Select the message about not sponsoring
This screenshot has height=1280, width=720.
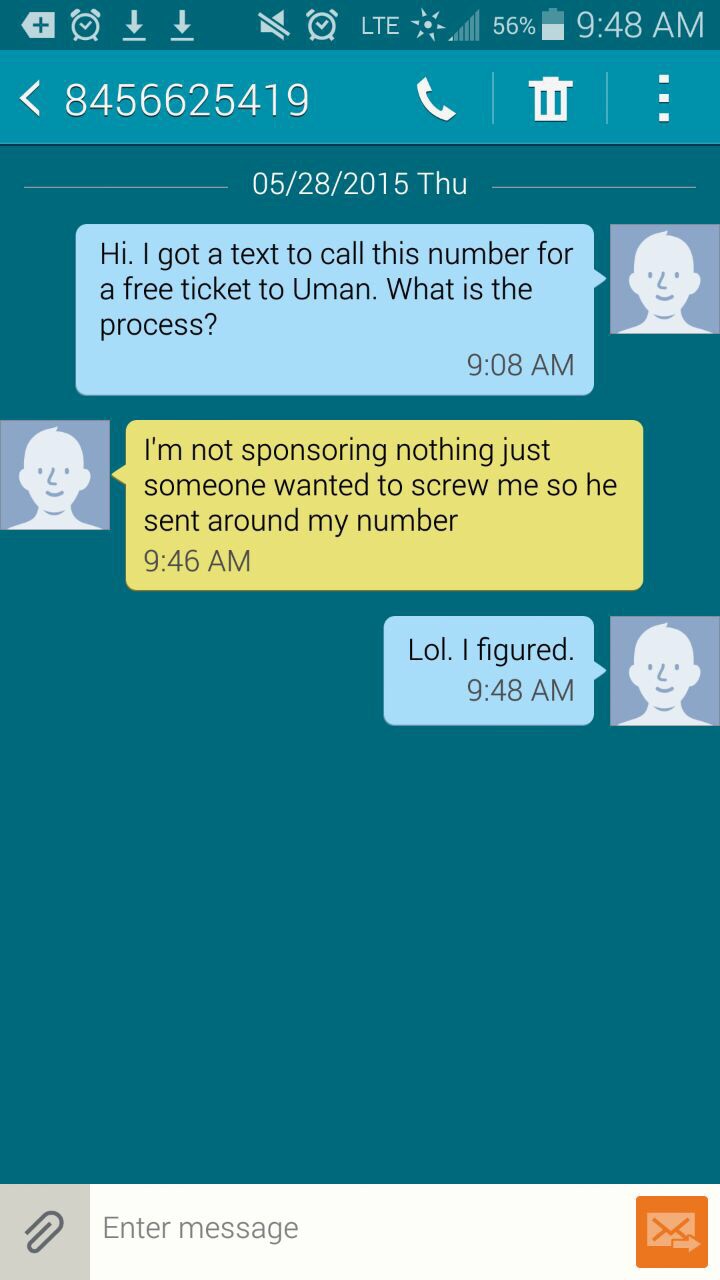383,504
